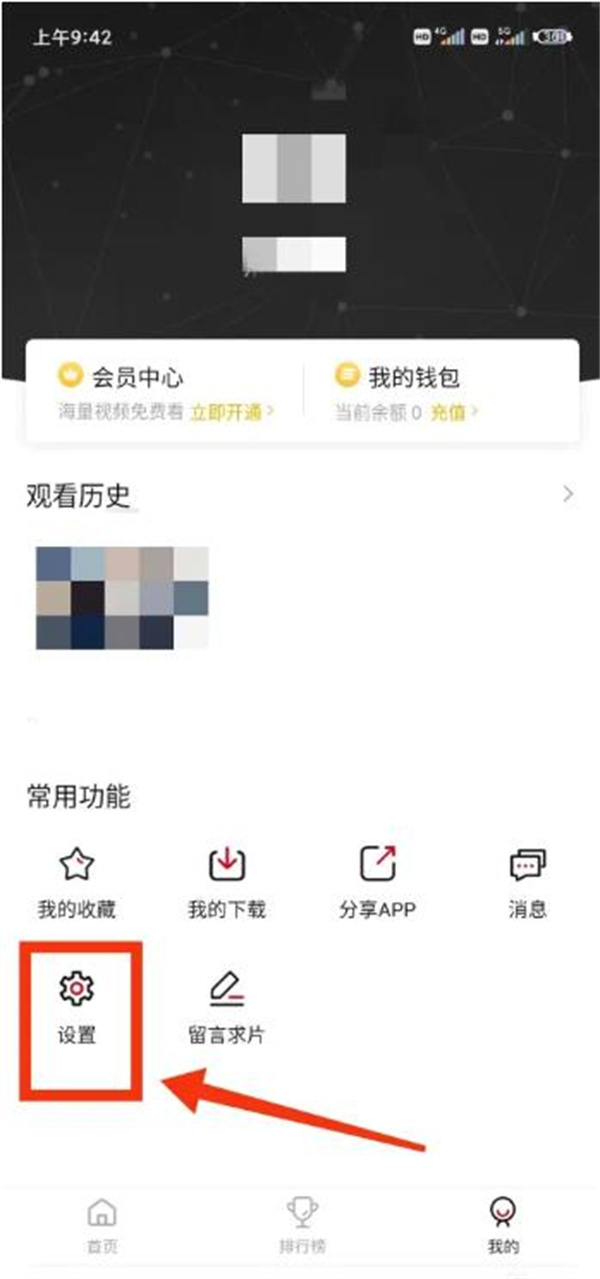Viewport: 600px width, 1279px height.
Task: Open the video thumbnail under 观看历史
Action: pyautogui.click(x=122, y=598)
